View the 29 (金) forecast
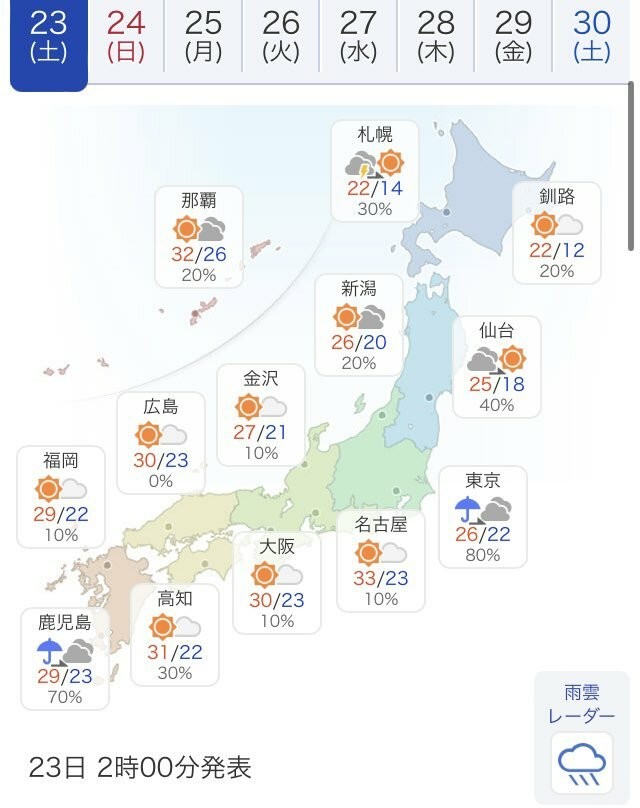The height and width of the screenshot is (808, 640). point(512,38)
